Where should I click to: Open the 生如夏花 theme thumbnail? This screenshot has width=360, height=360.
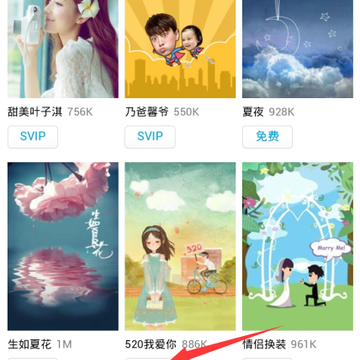point(63,246)
